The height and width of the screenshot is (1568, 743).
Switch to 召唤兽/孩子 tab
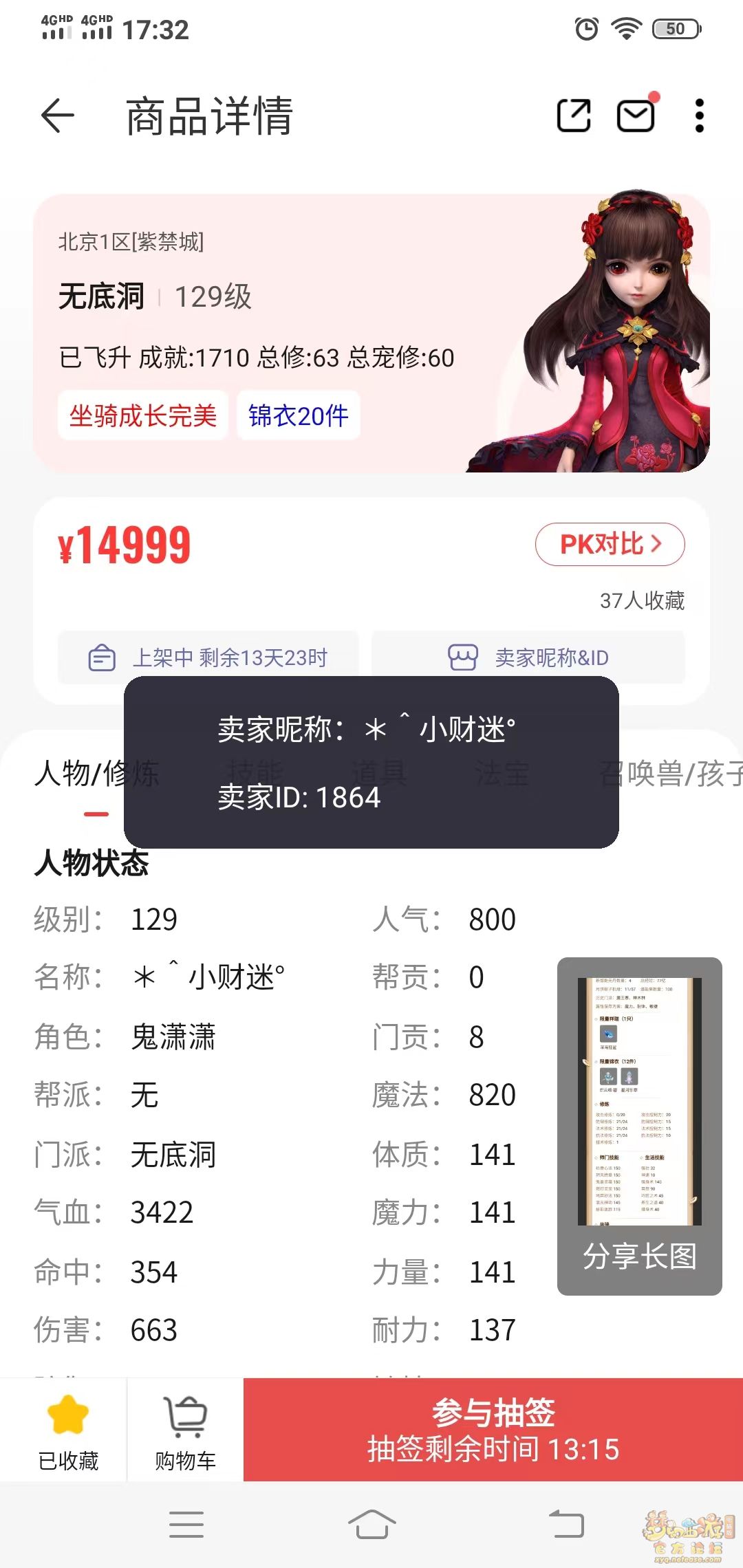tap(671, 774)
